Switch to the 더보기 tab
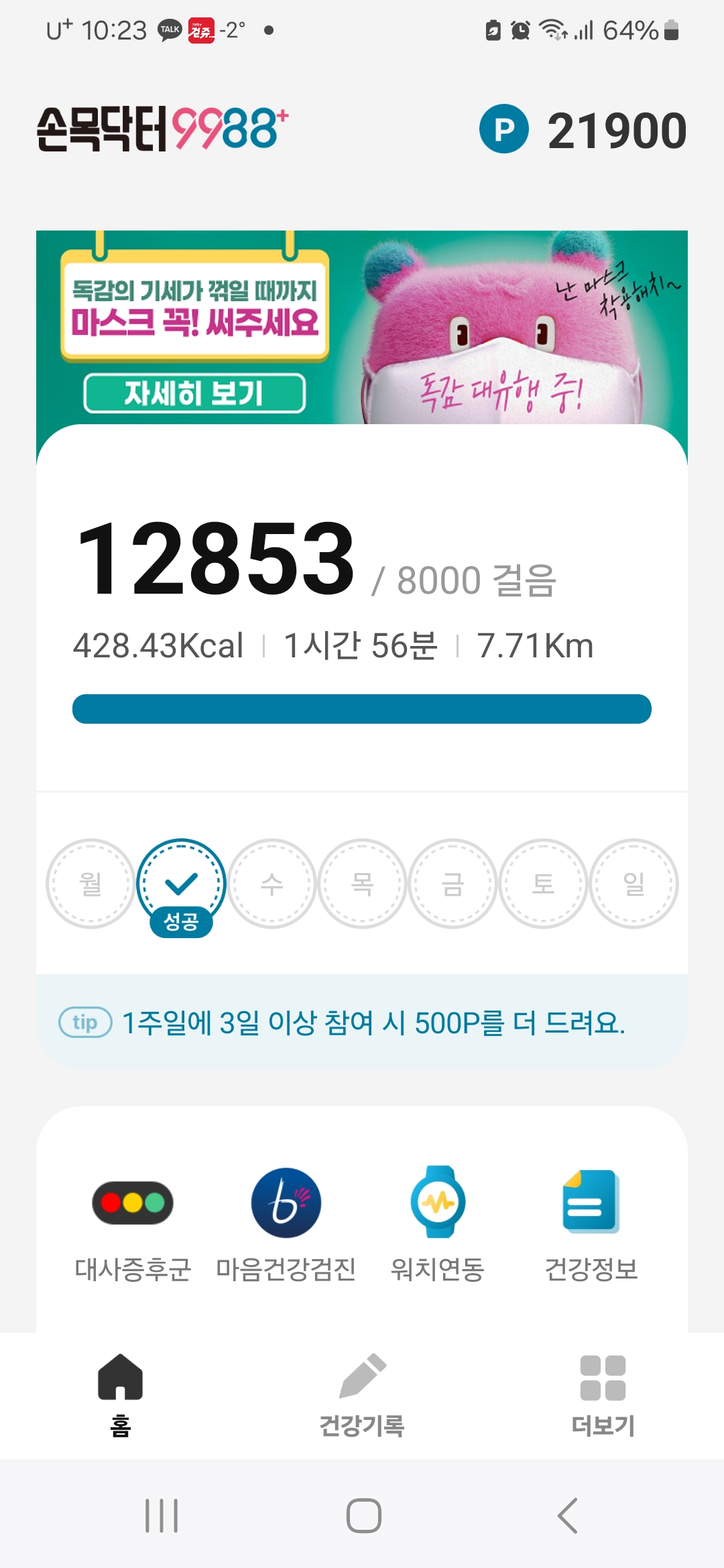 [603, 1395]
